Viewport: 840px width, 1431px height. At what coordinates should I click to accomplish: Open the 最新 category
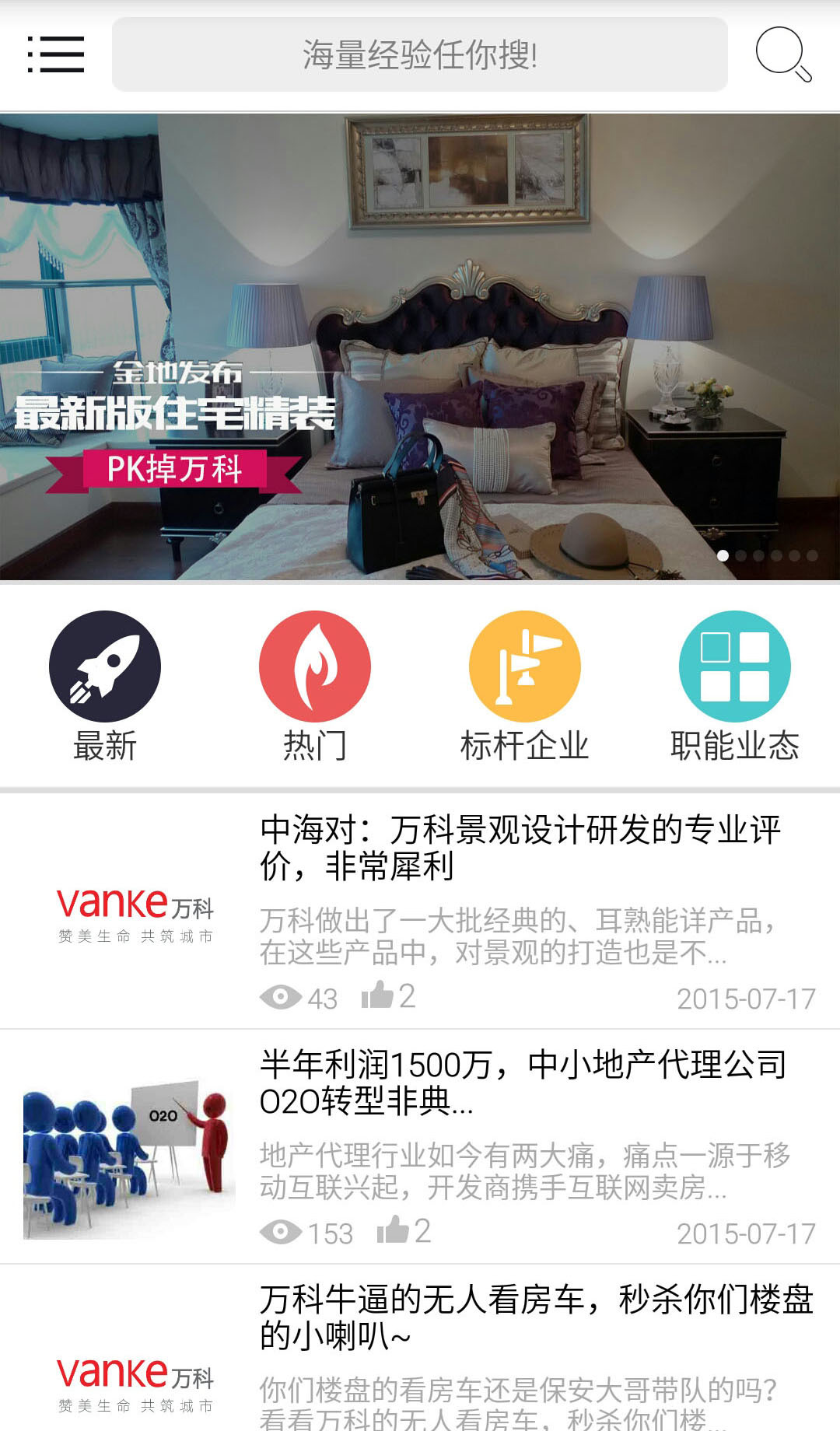[105, 684]
